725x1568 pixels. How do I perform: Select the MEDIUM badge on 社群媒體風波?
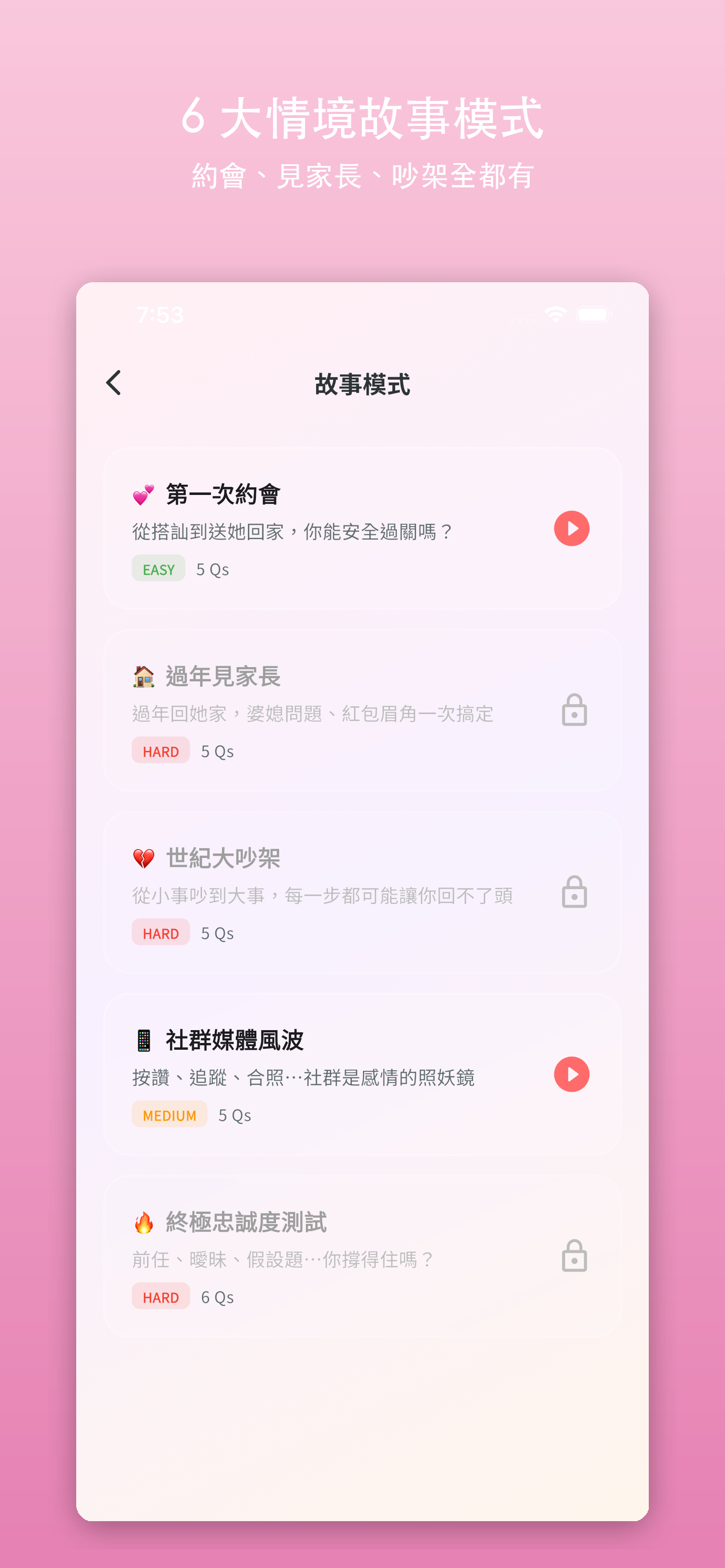click(x=169, y=1115)
